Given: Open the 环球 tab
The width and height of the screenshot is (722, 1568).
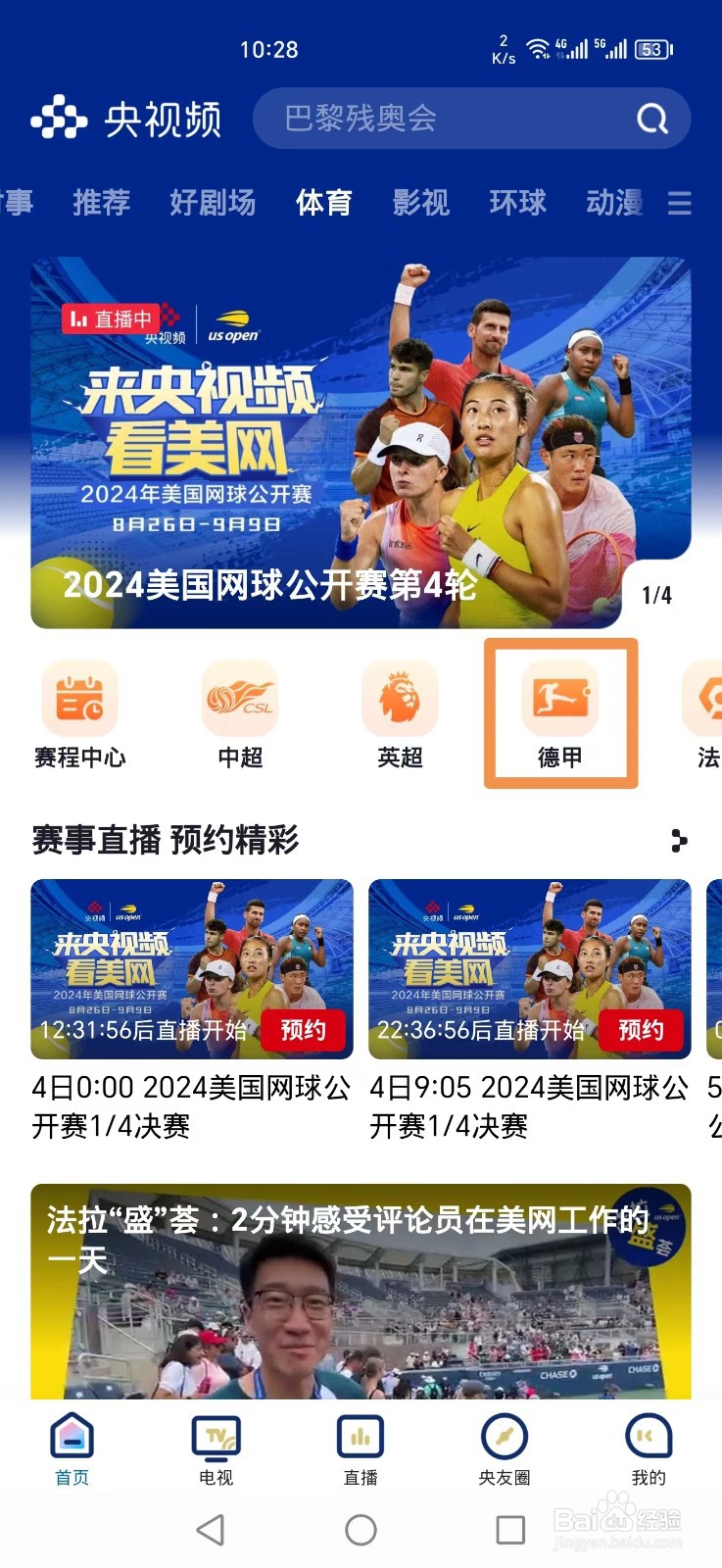Looking at the screenshot, I should 518,203.
